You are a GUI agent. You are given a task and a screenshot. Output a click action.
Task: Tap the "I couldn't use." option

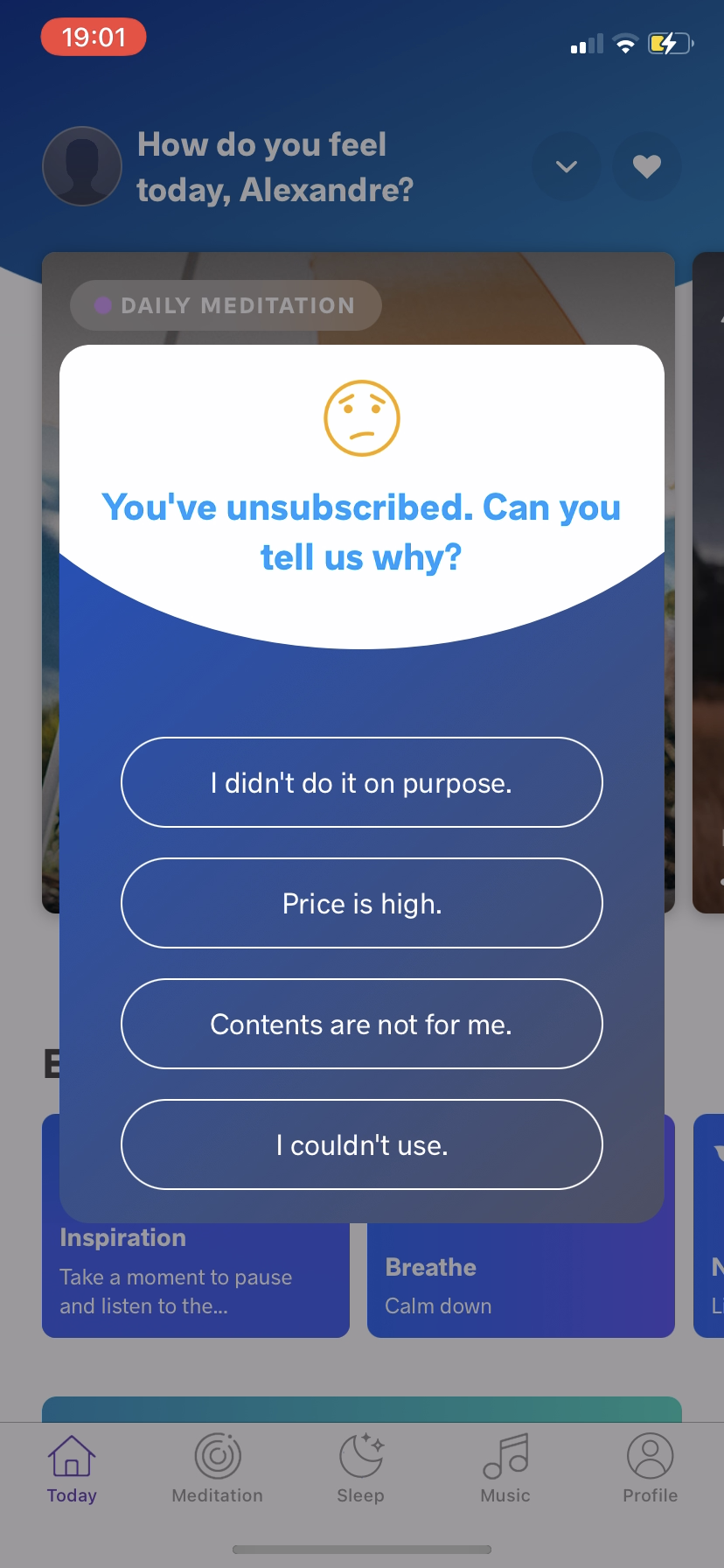point(361,1144)
